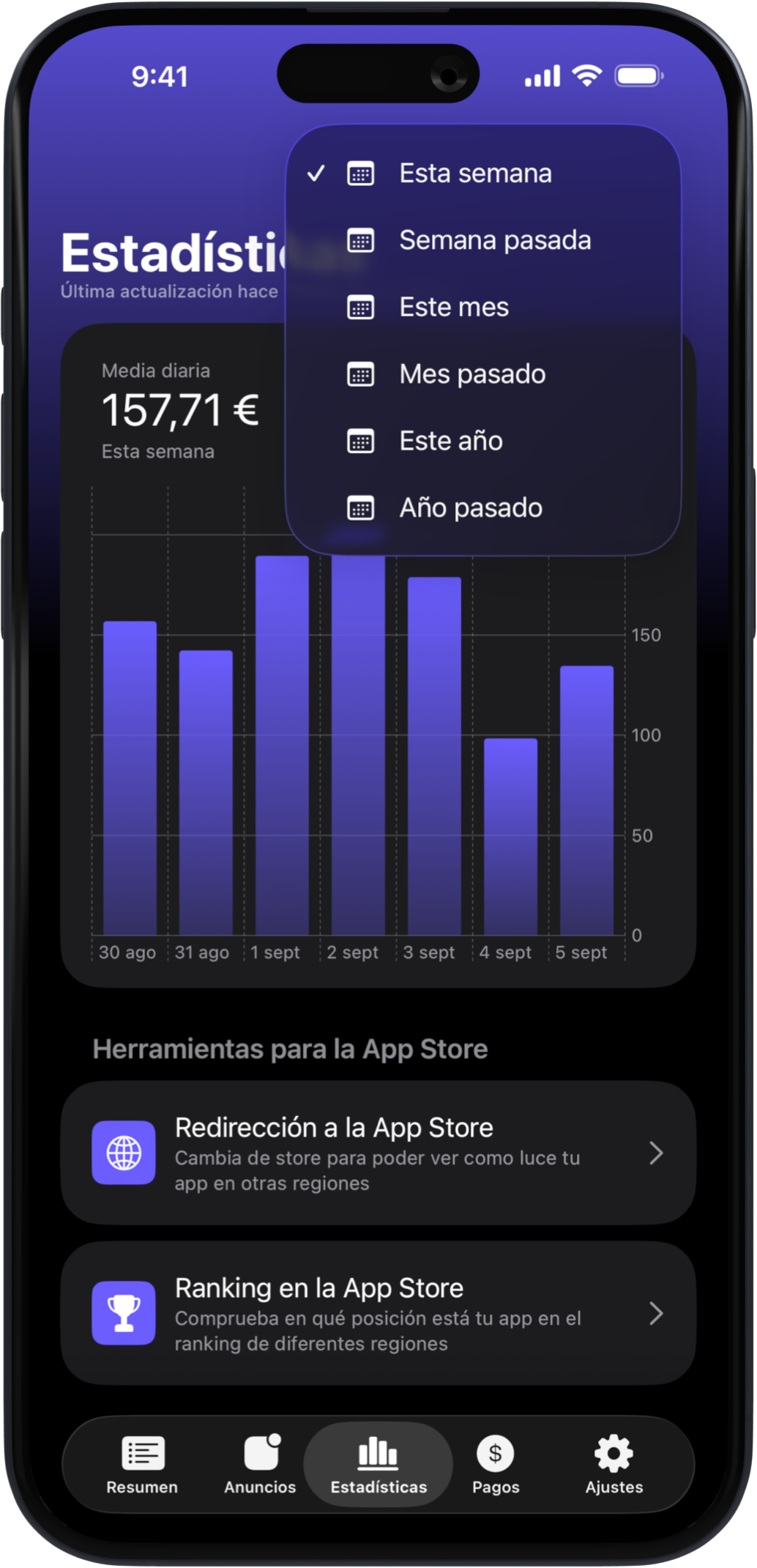757x1568 pixels.
Task: Open Redirección a la App Store
Action: tap(378, 1153)
